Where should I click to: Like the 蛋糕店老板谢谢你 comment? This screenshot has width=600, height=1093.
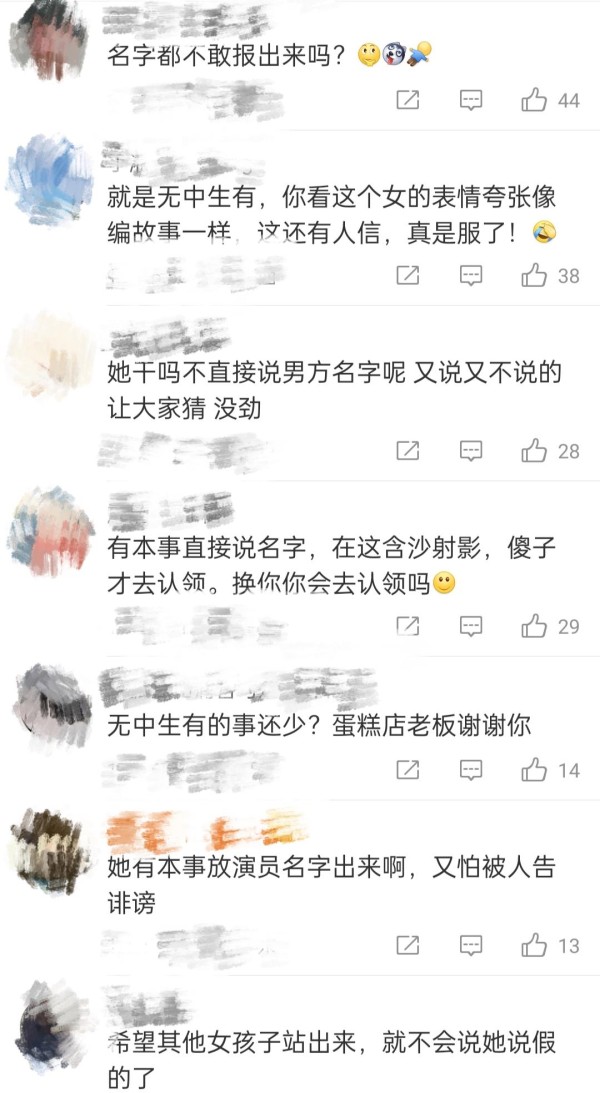point(534,770)
